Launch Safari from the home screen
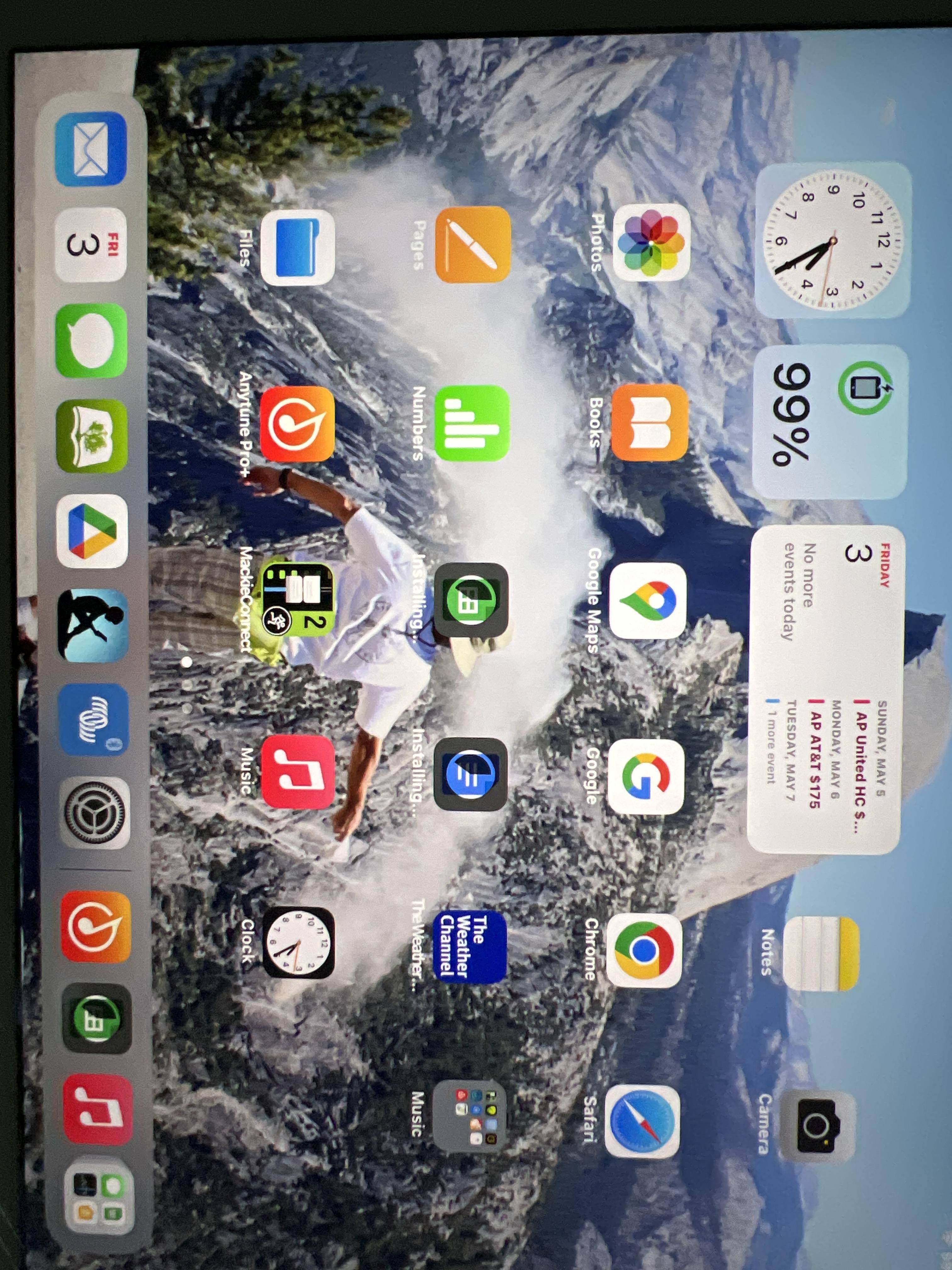 [643, 1121]
